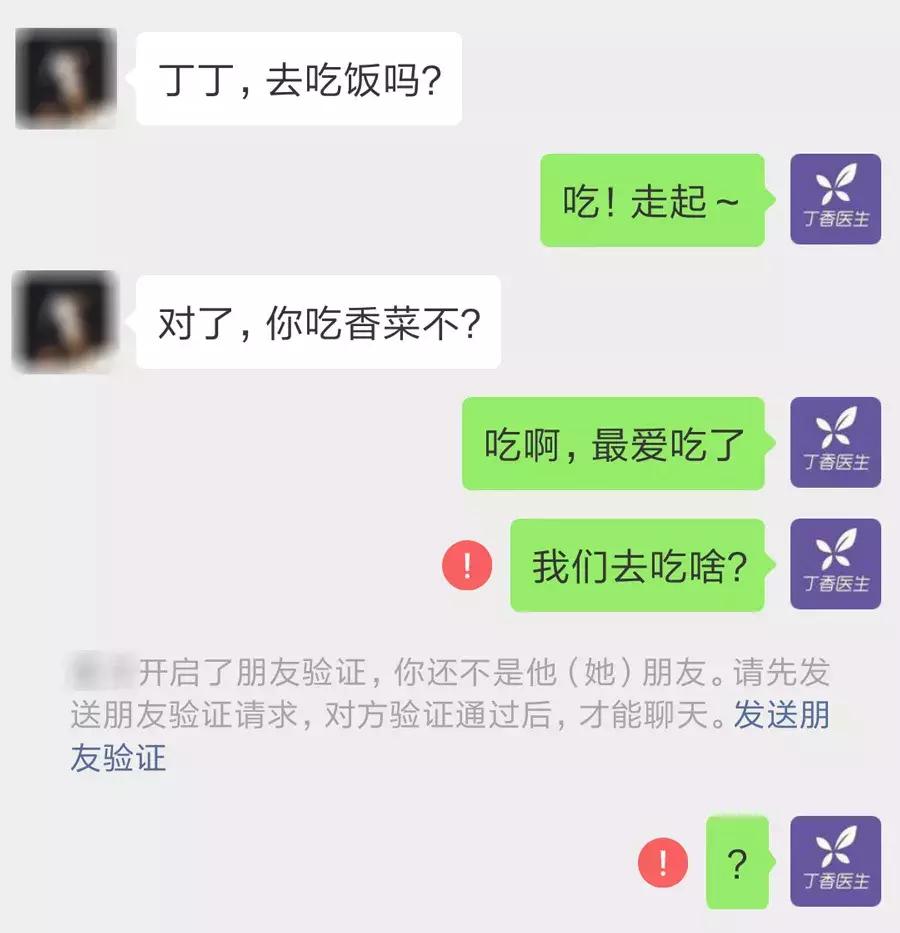The width and height of the screenshot is (900, 933).
Task: Click the 丁香医生 avatar beside '吃啊，最爱吃了'
Action: pyautogui.click(x=835, y=443)
